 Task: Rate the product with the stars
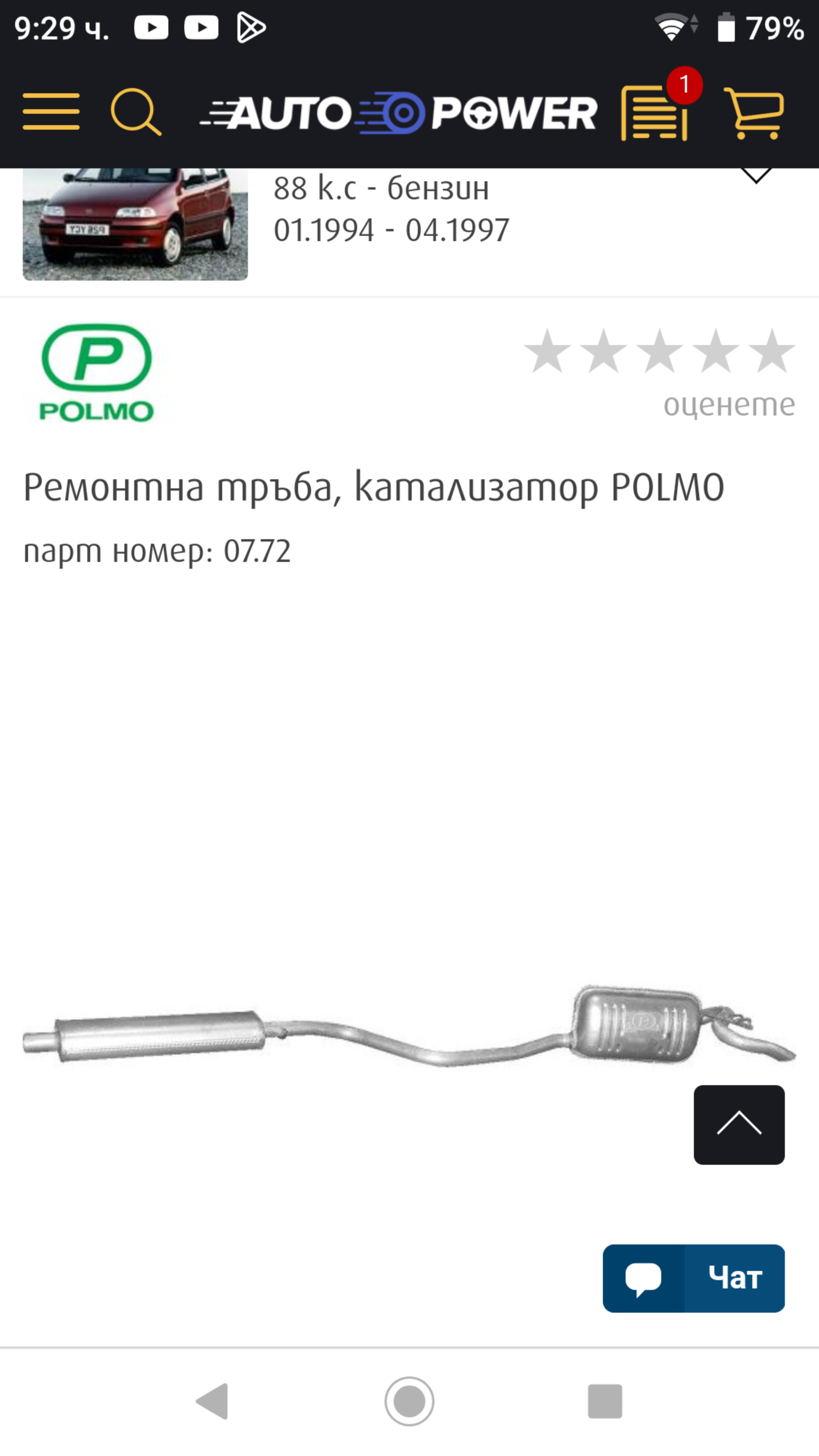[660, 351]
